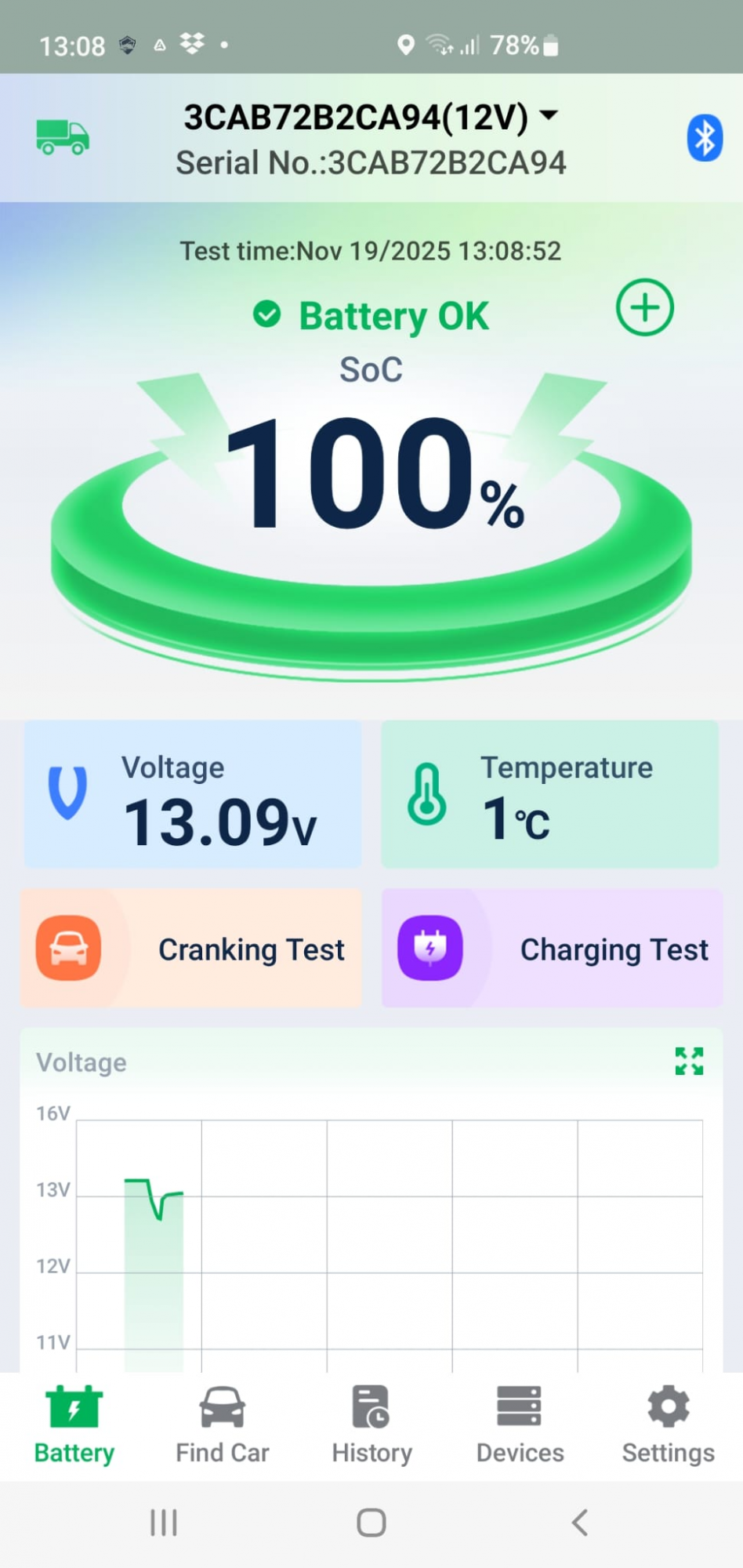Start the Charging Test
The height and width of the screenshot is (1568, 743).
[x=551, y=949]
